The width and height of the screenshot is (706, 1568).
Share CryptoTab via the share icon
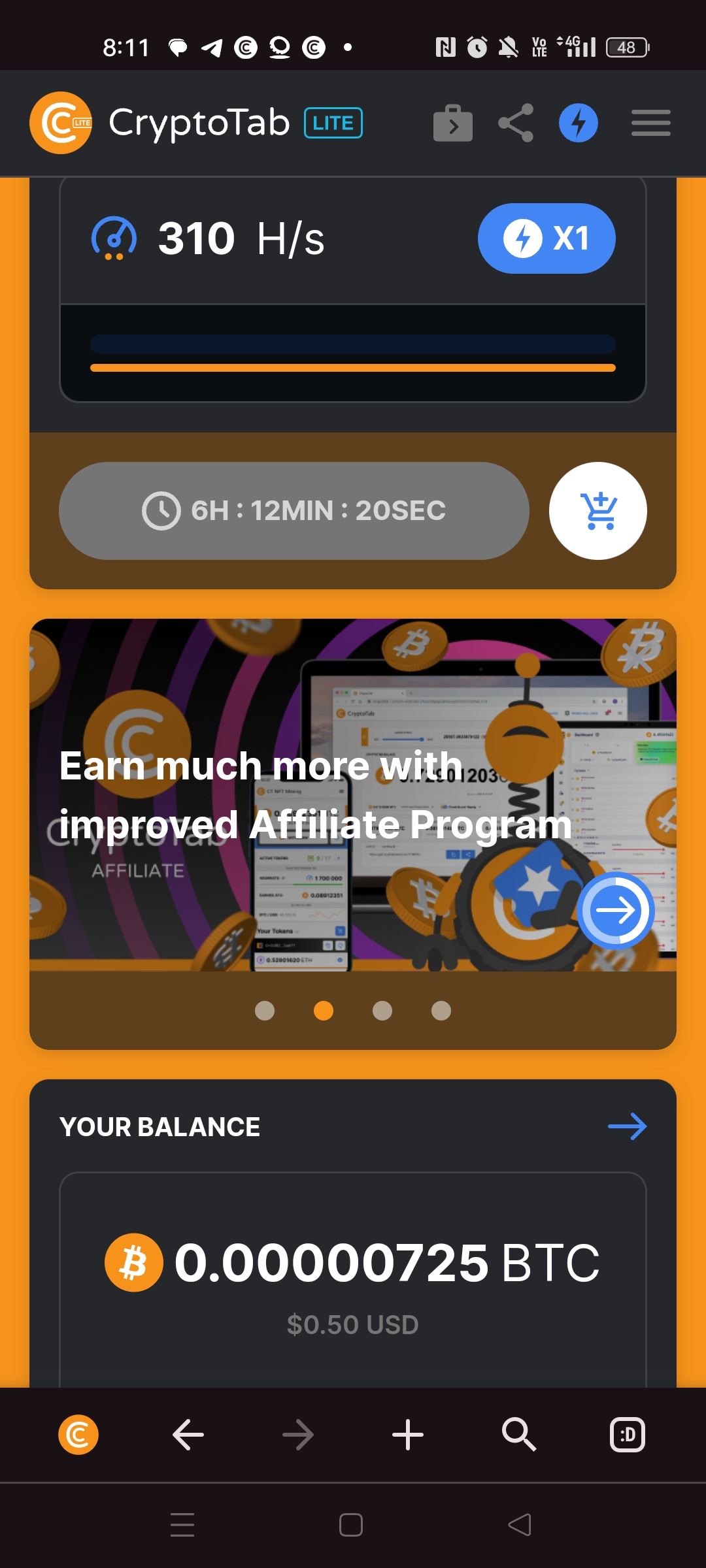[516, 123]
